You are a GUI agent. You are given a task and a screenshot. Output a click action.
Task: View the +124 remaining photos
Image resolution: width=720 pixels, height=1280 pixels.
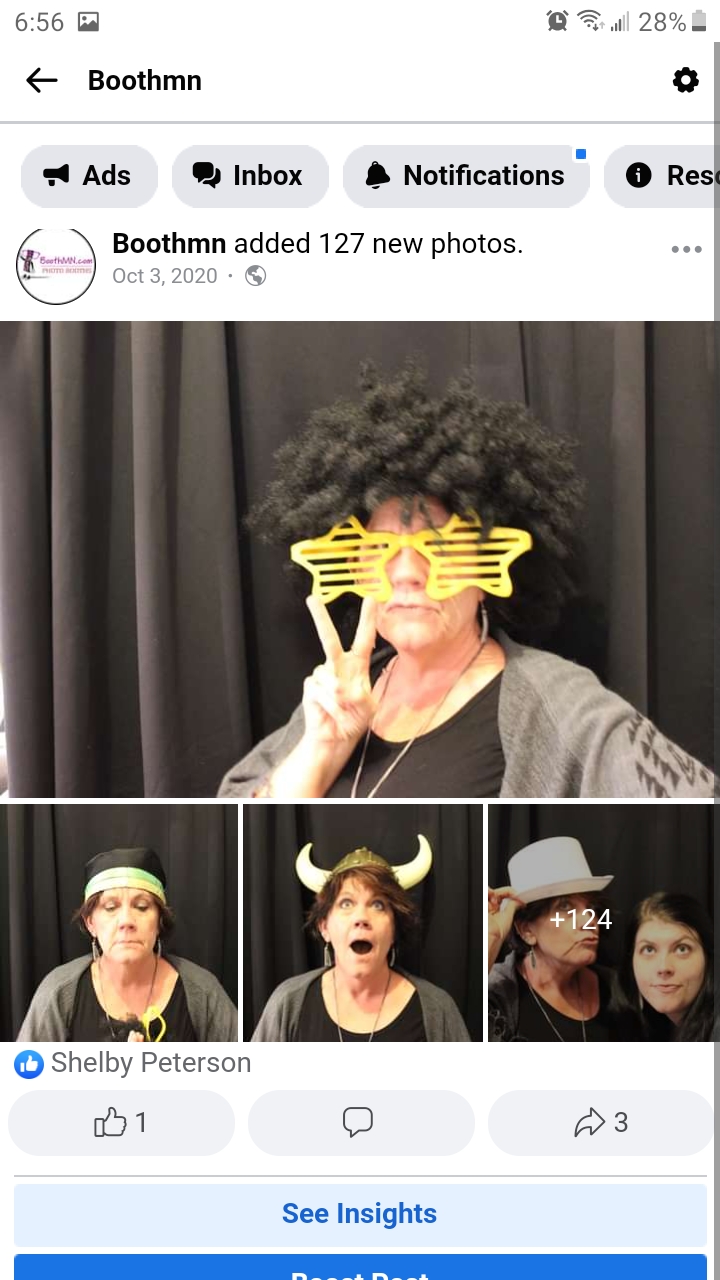tap(602, 922)
